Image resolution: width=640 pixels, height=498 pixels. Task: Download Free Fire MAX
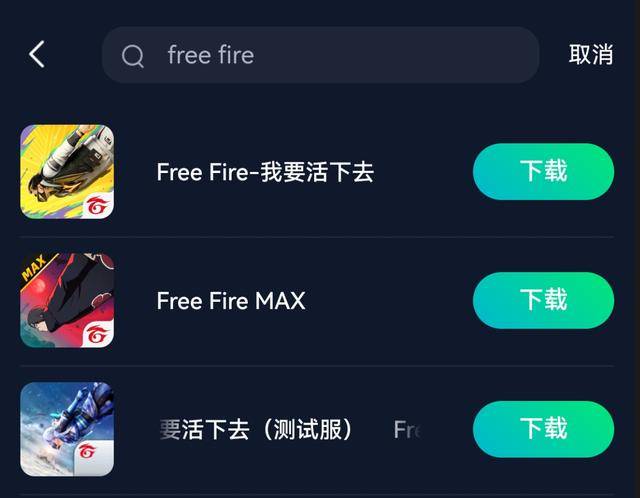543,300
